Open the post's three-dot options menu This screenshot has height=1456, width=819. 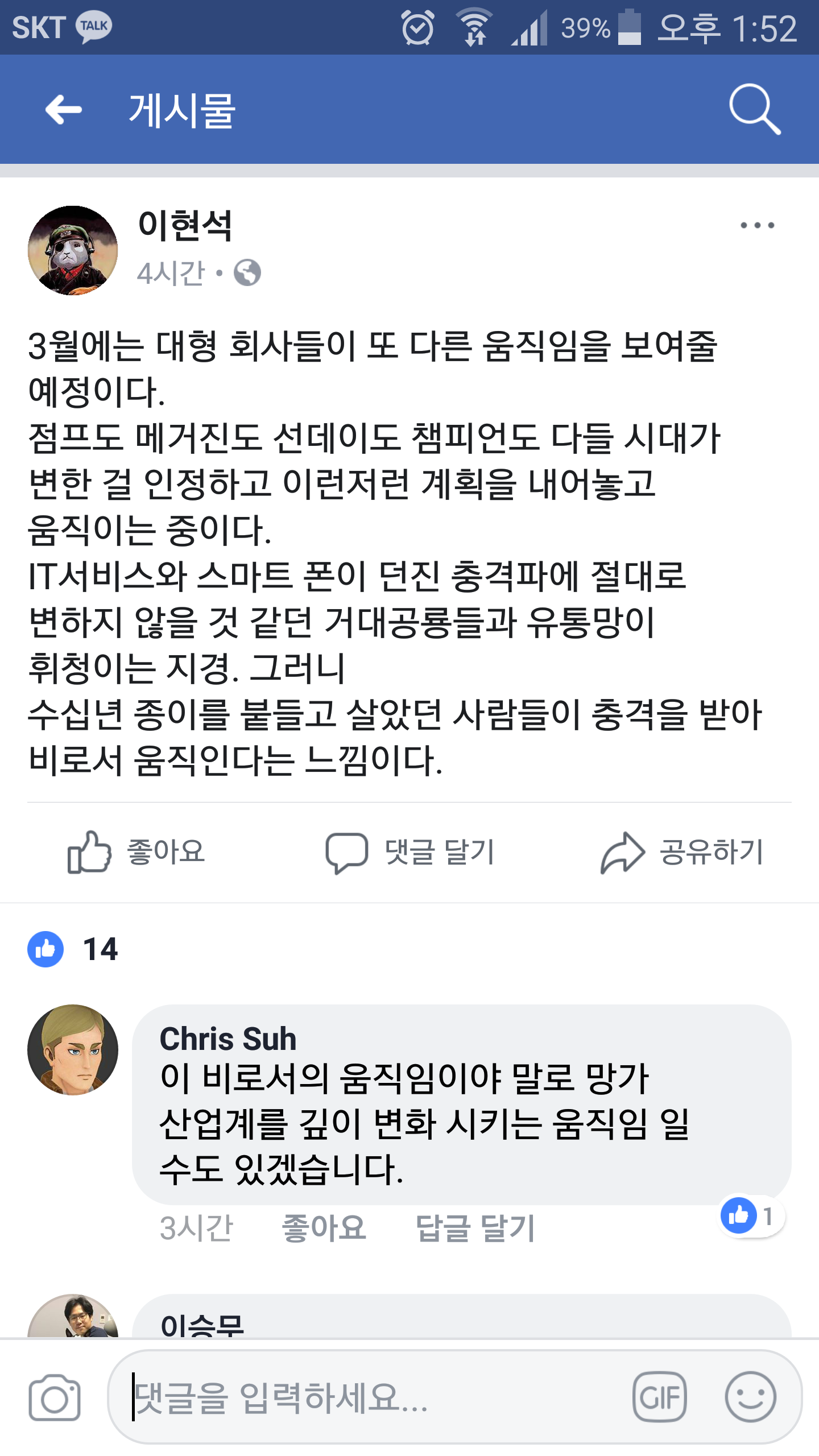coord(757,226)
